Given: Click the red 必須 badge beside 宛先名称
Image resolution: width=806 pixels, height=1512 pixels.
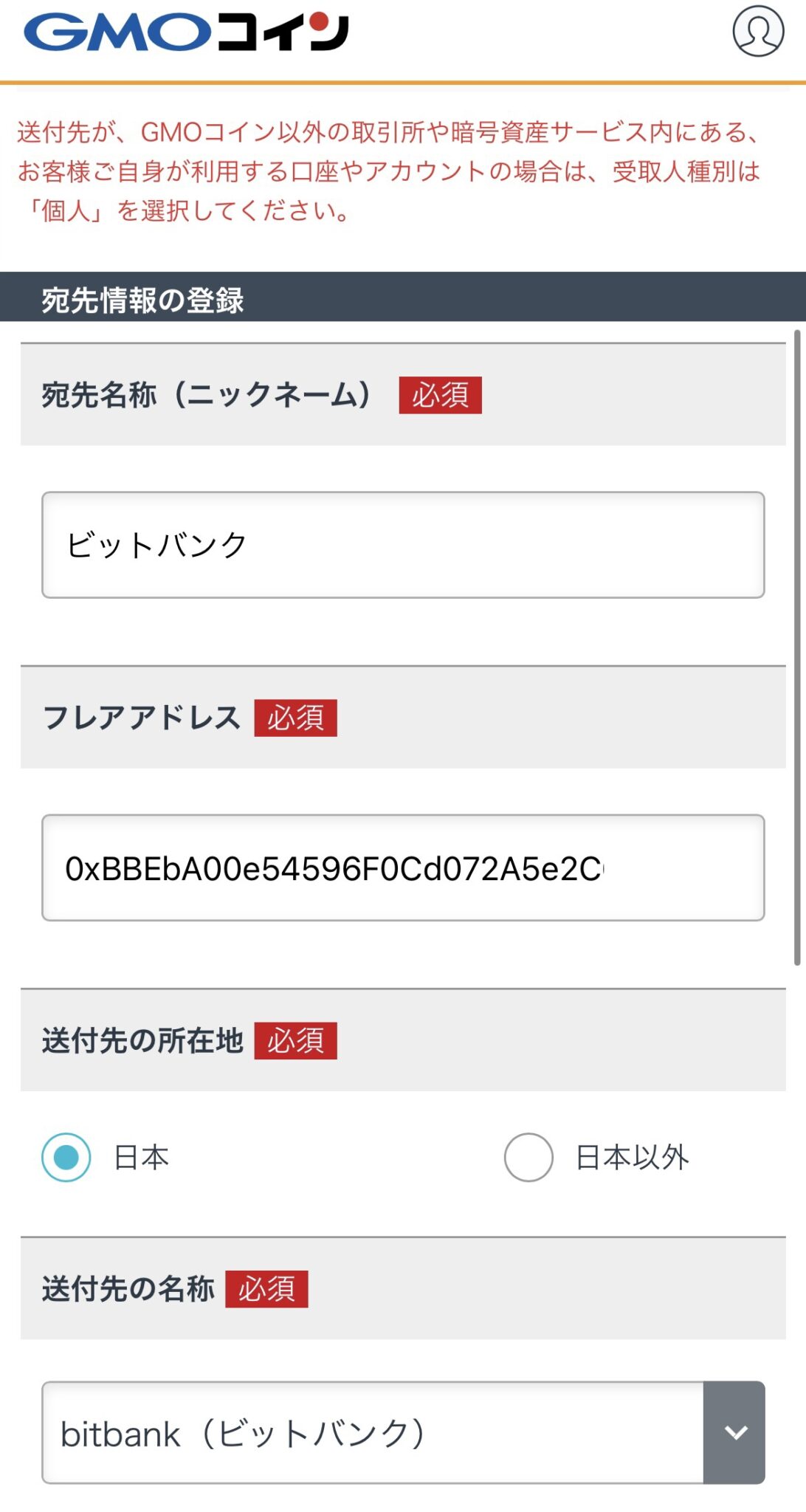Looking at the screenshot, I should pyautogui.click(x=439, y=396).
